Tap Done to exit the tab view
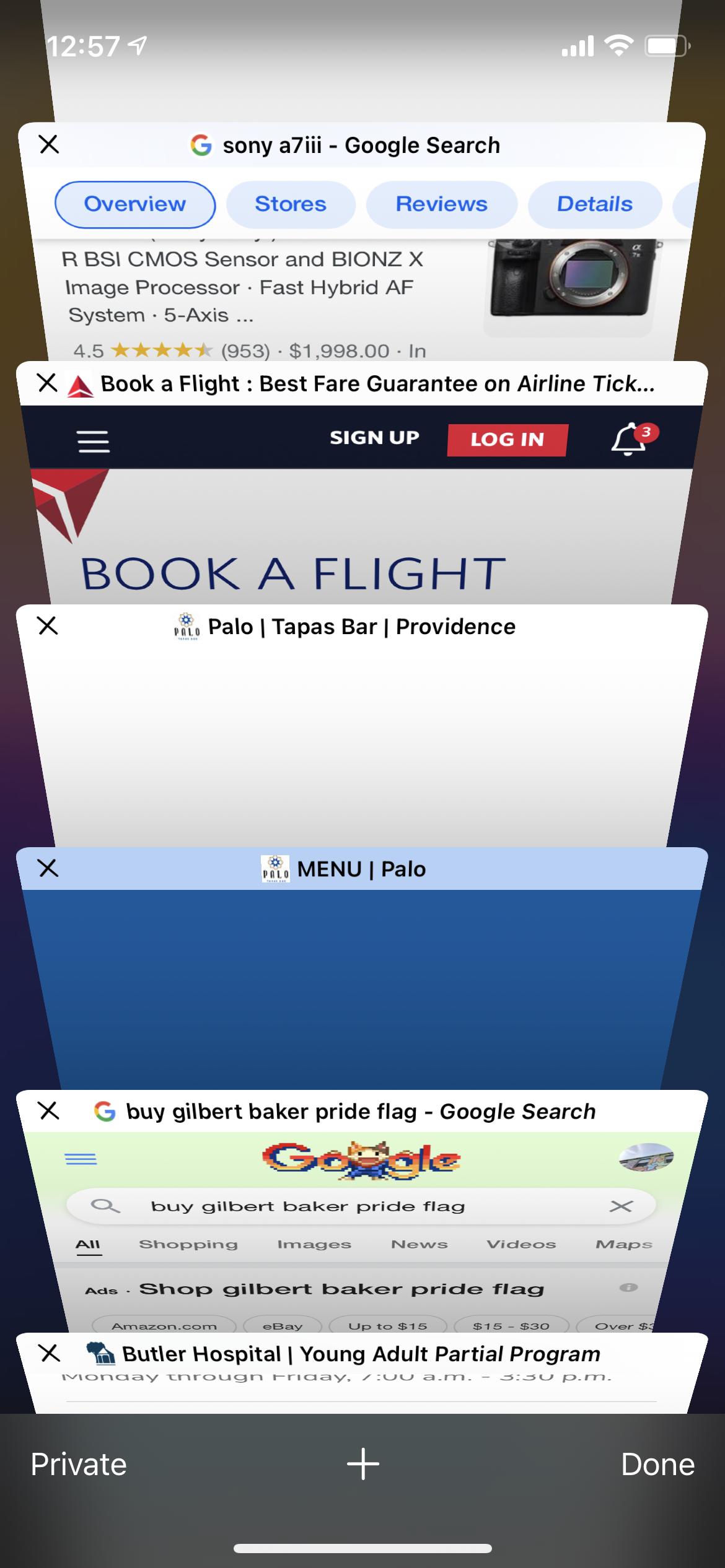Image resolution: width=725 pixels, height=1568 pixels. [x=657, y=1465]
